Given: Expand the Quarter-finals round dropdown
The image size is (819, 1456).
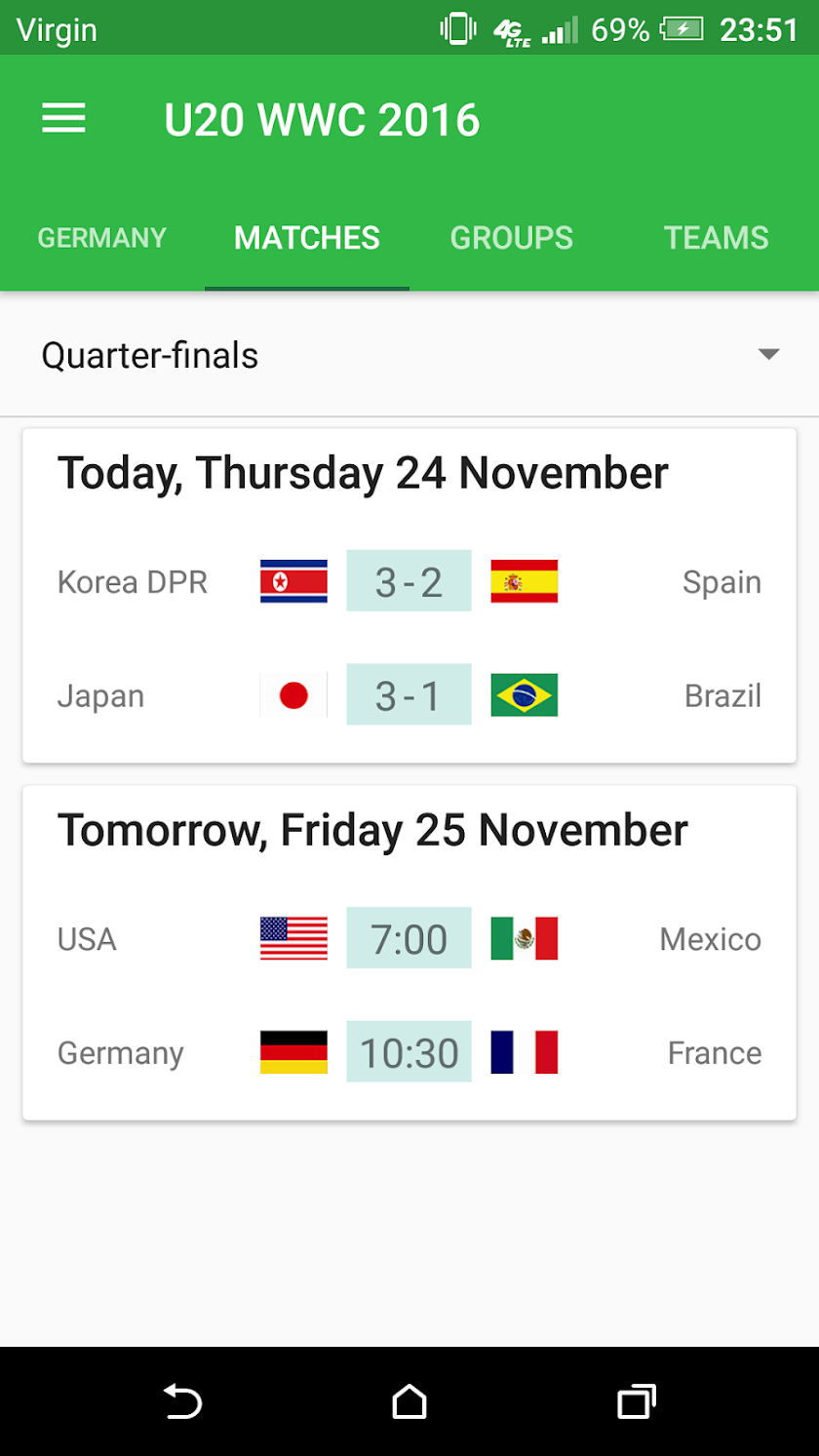Looking at the screenshot, I should [x=409, y=356].
